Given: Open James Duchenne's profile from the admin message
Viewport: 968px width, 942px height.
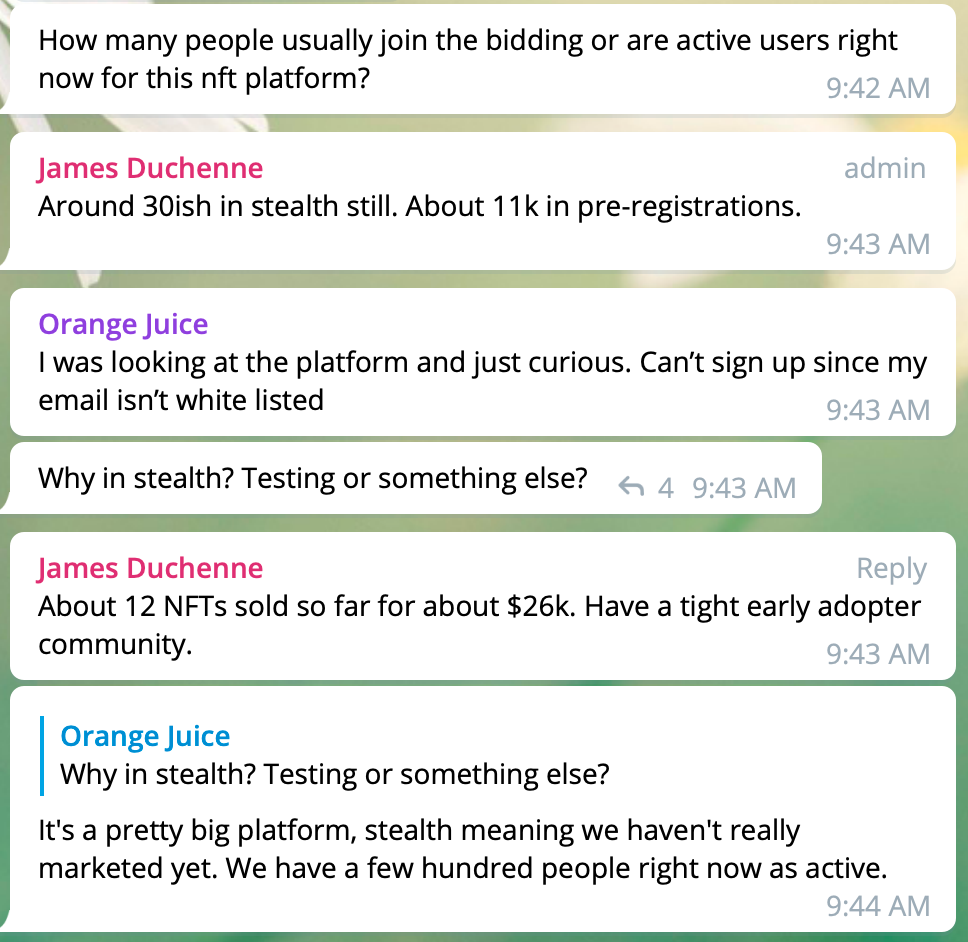Looking at the screenshot, I should (x=150, y=168).
